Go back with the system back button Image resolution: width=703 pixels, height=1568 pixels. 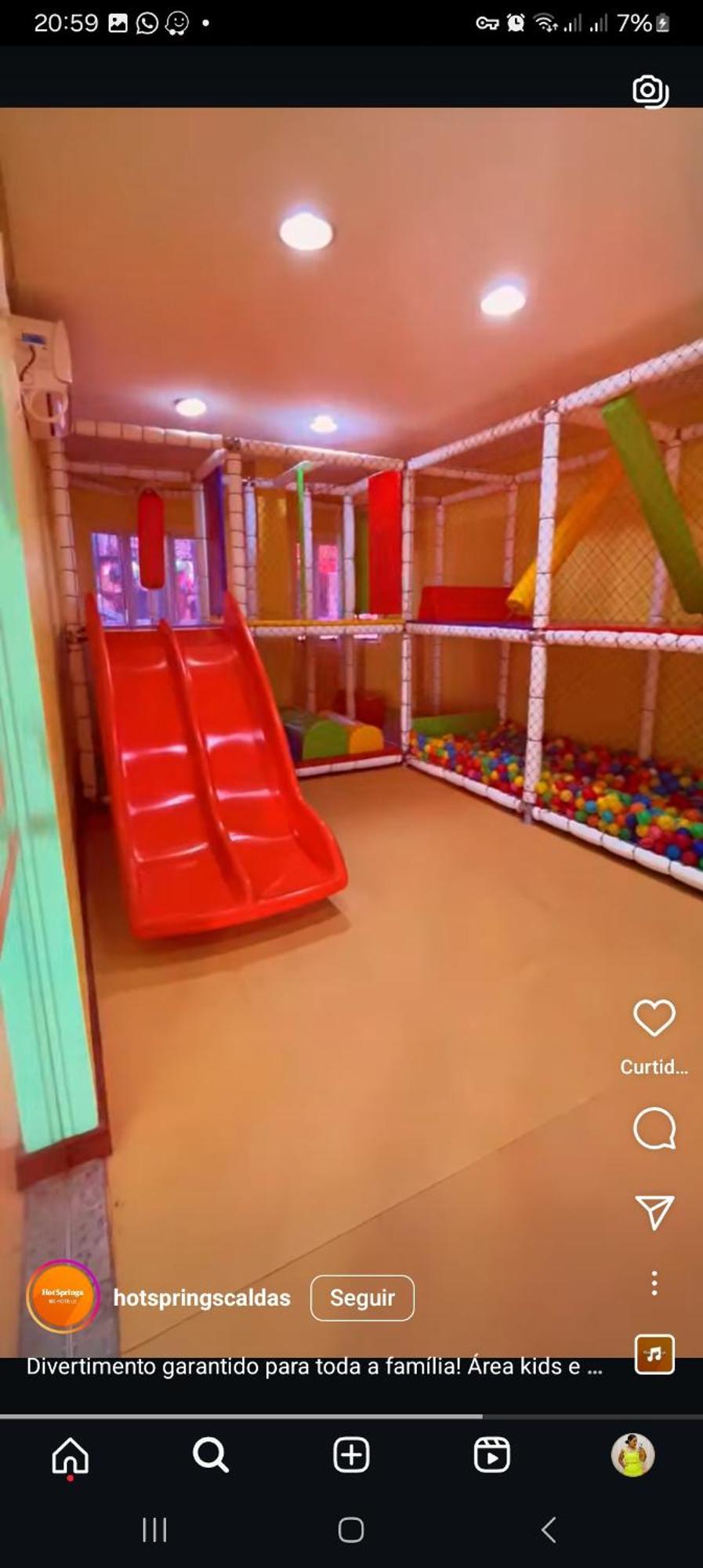click(x=549, y=1530)
